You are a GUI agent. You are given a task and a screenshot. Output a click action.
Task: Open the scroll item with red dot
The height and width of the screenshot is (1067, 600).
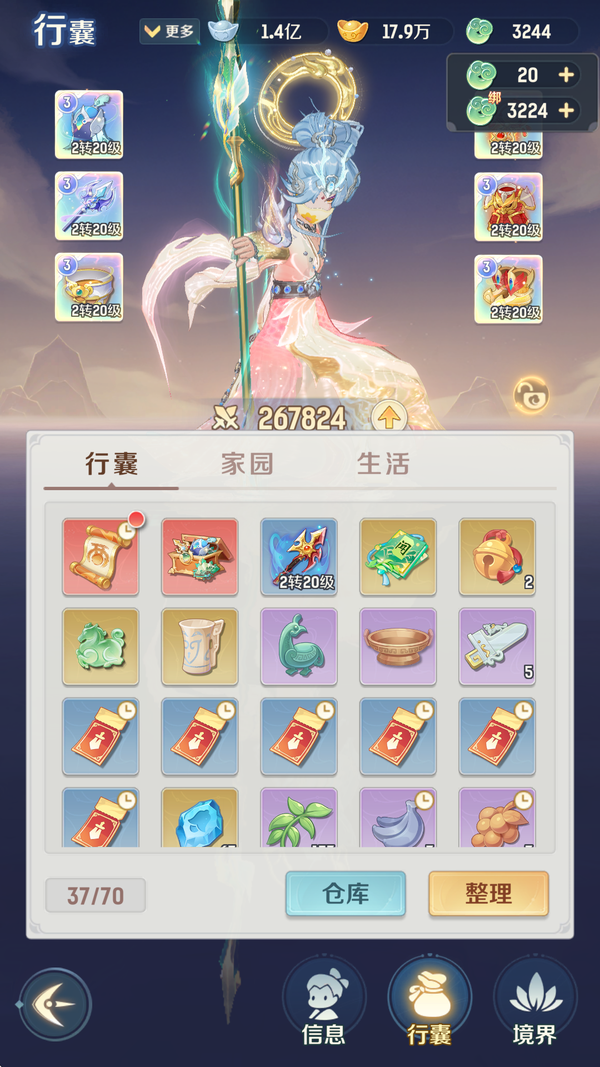pos(100,556)
